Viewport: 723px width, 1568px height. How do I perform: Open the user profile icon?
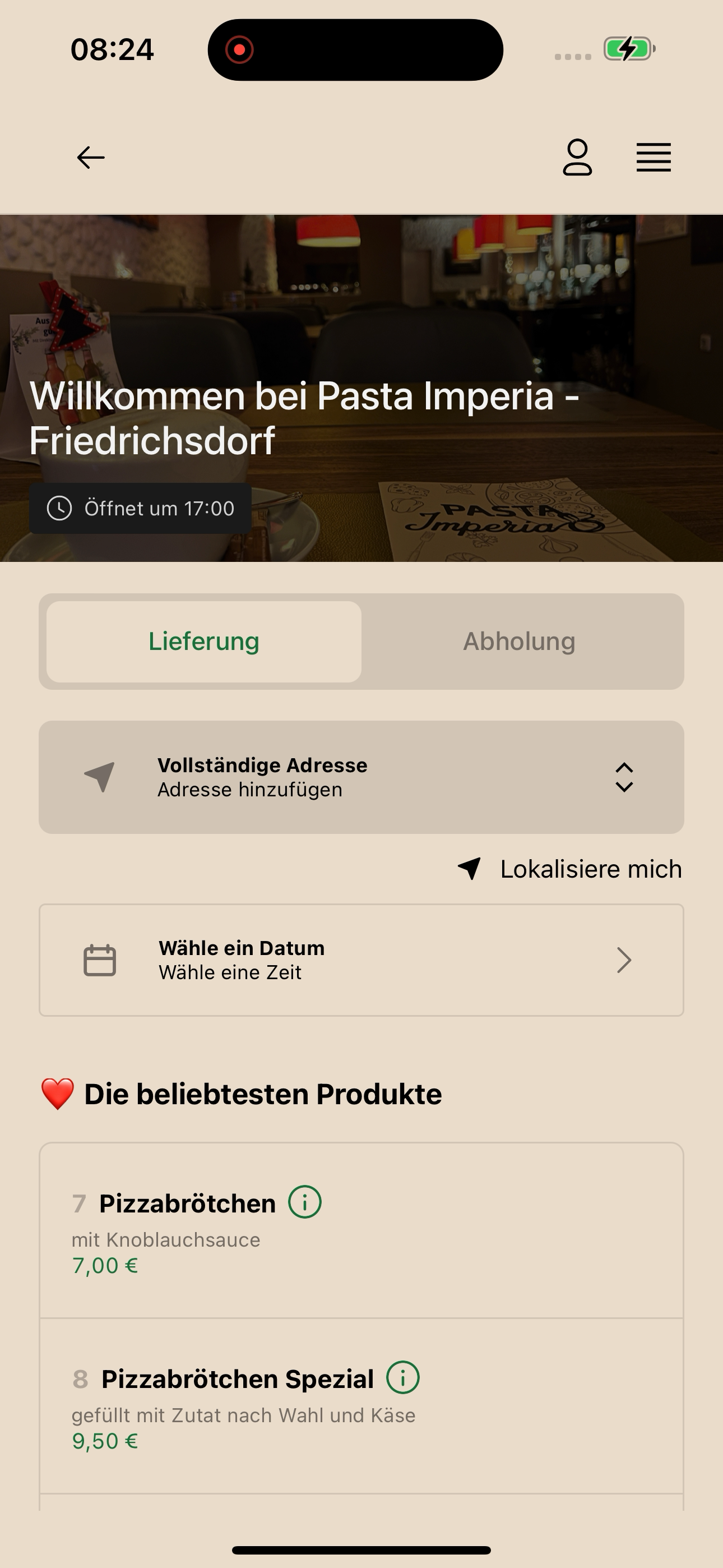click(x=577, y=158)
